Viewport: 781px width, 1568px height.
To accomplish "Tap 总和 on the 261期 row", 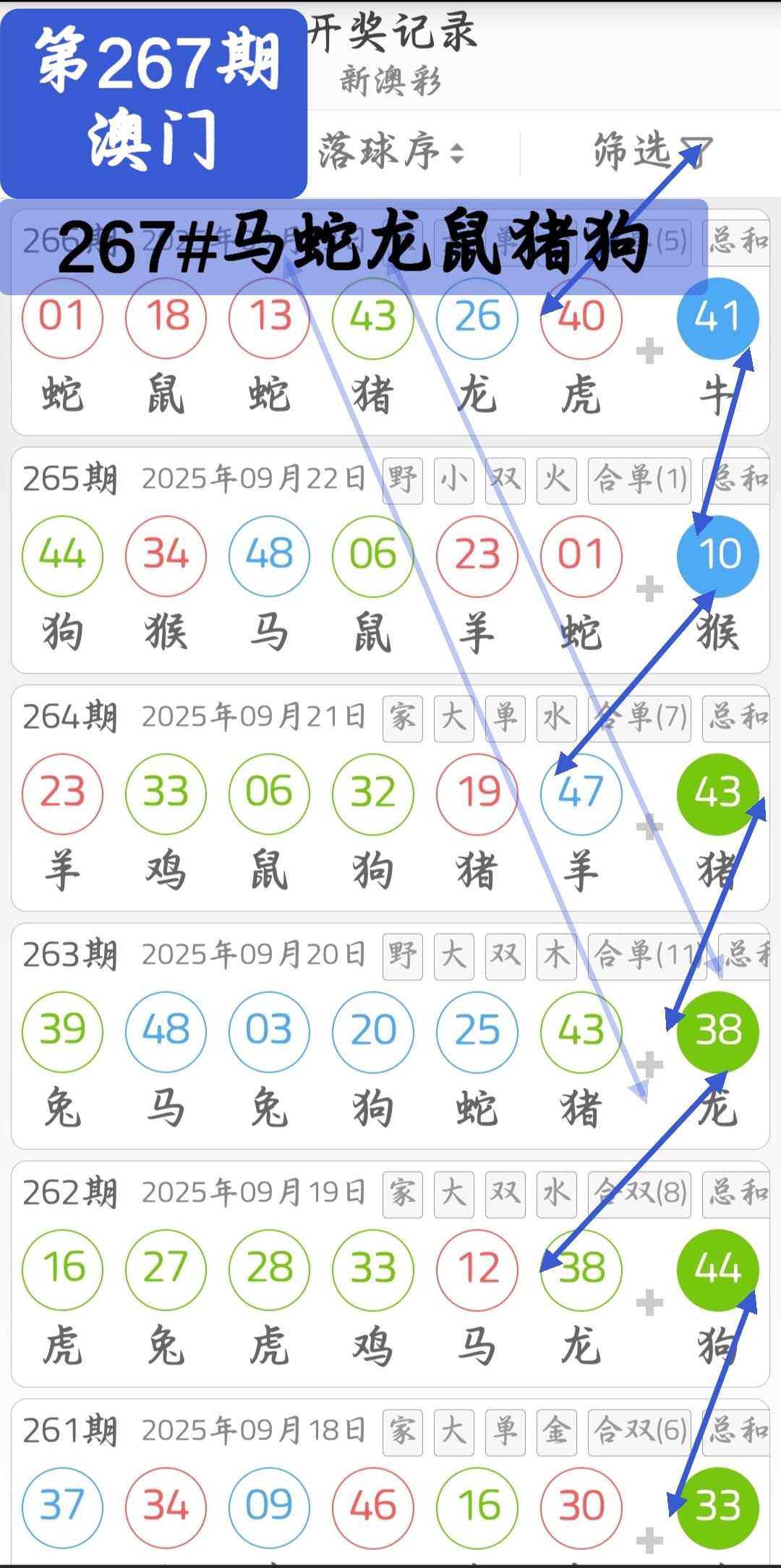I will tap(738, 1431).
